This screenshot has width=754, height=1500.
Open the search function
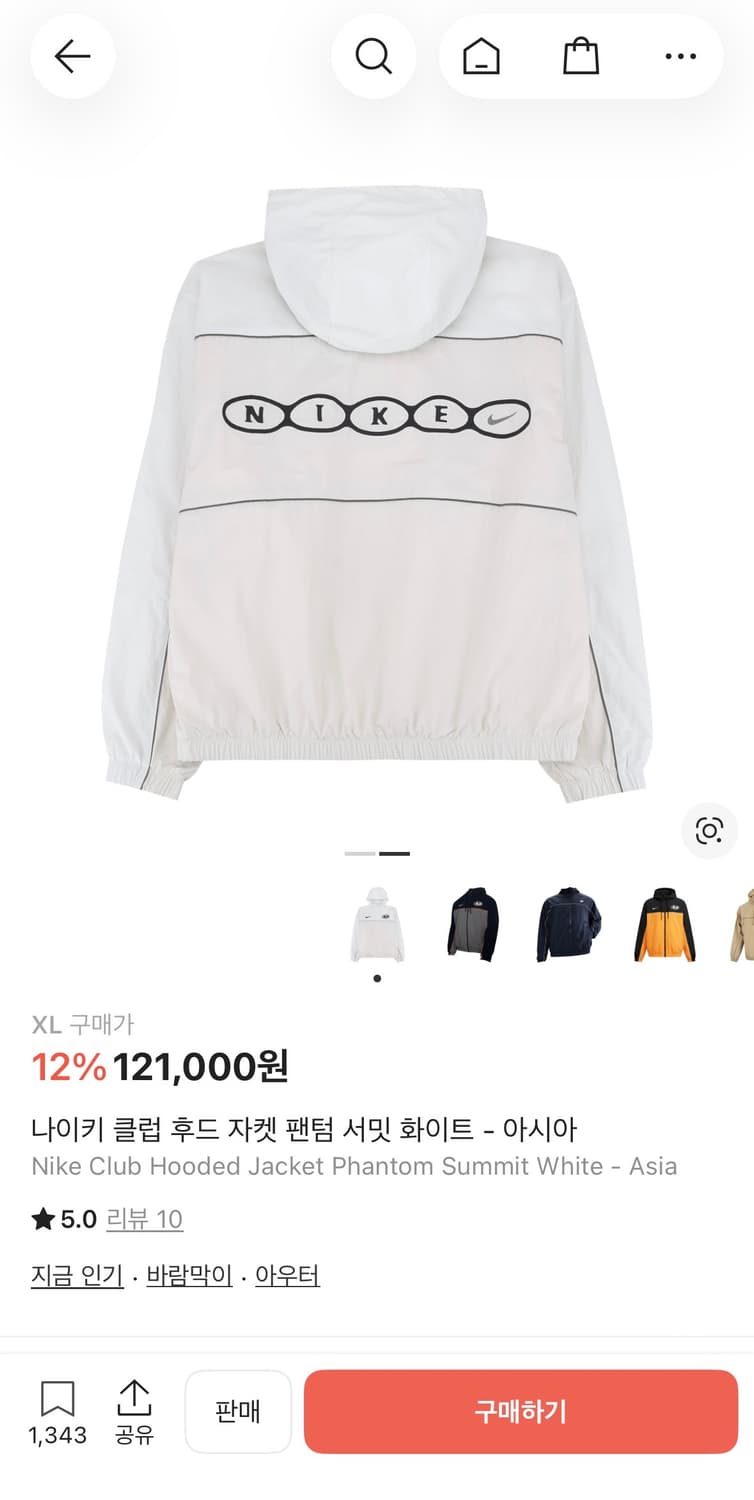tap(374, 56)
